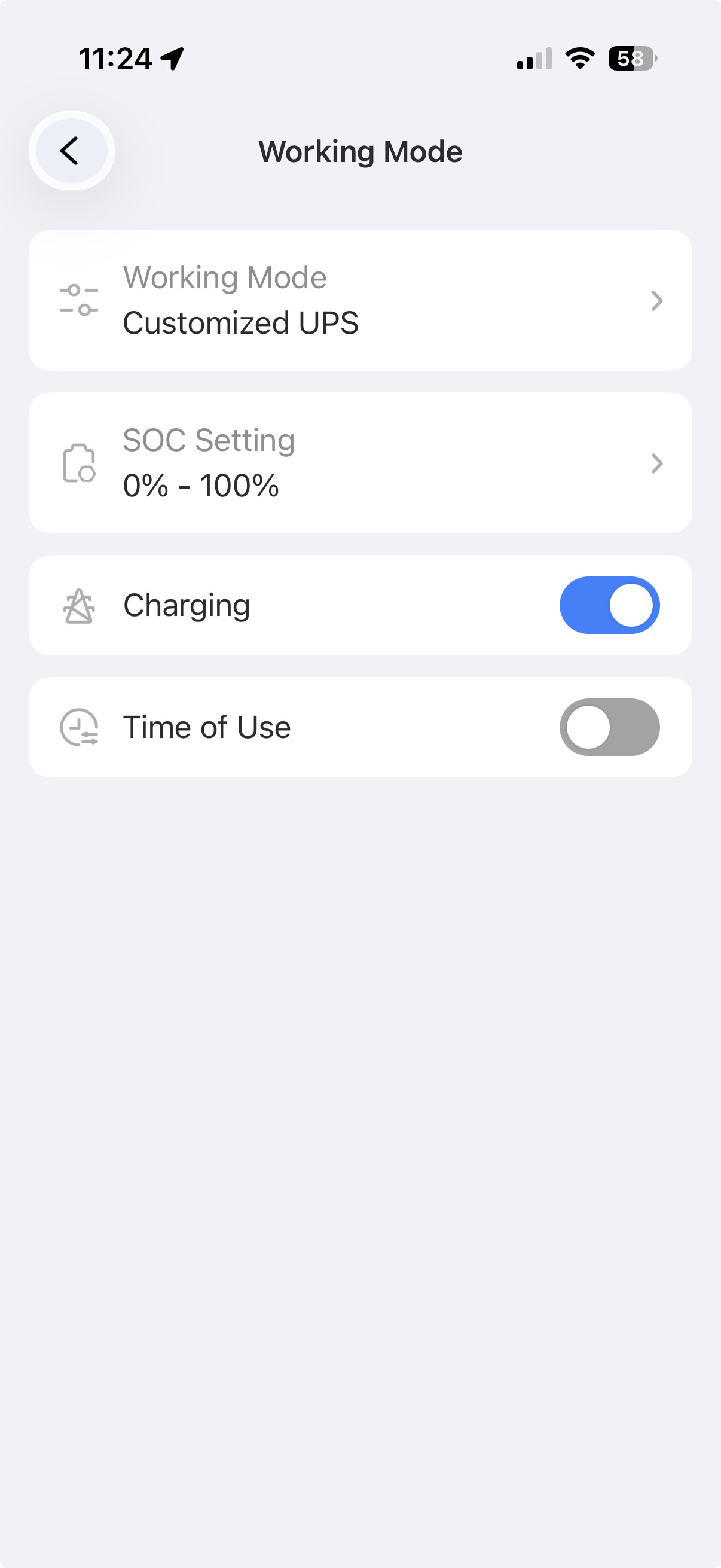The height and width of the screenshot is (1568, 721).
Task: Enable the Time of Use switch
Action: point(609,727)
